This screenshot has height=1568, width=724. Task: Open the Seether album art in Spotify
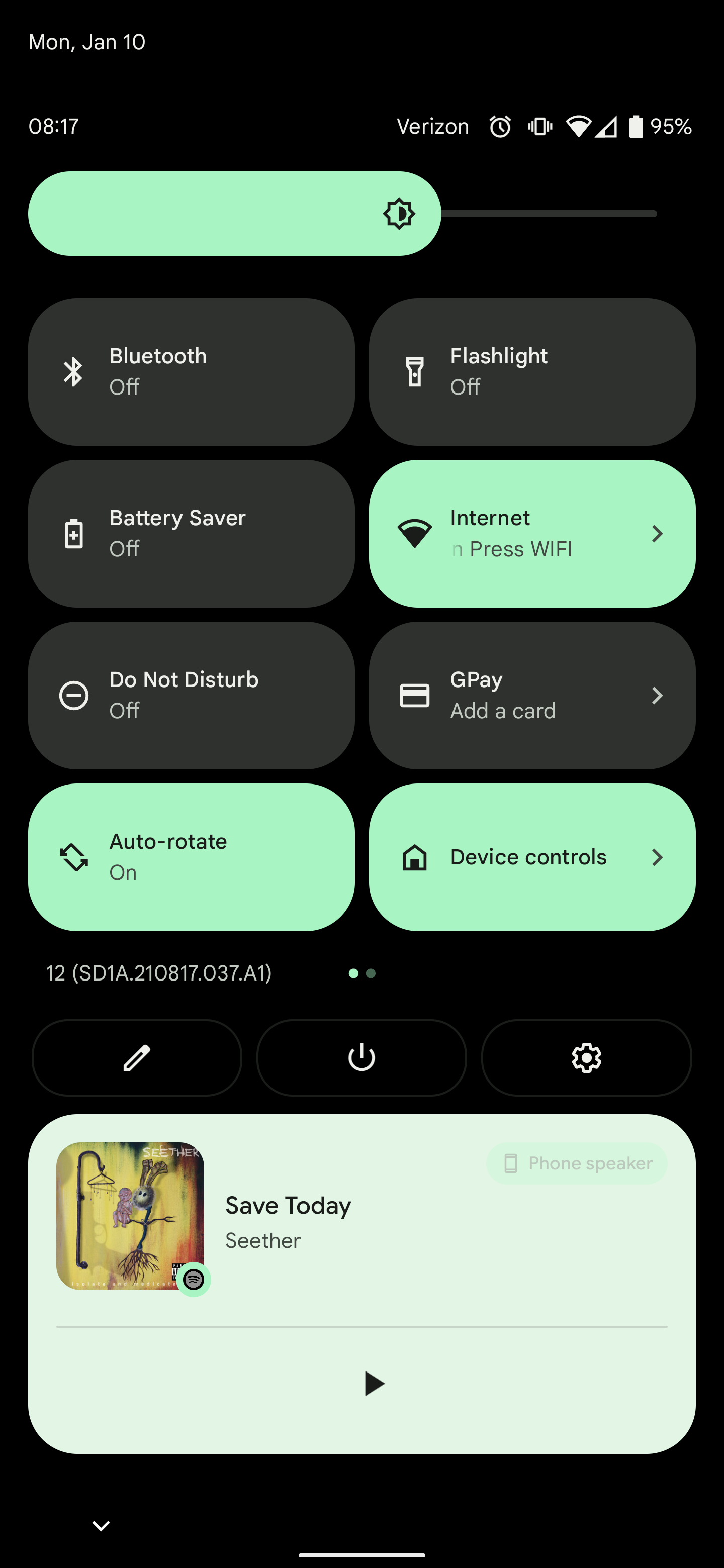(130, 1216)
